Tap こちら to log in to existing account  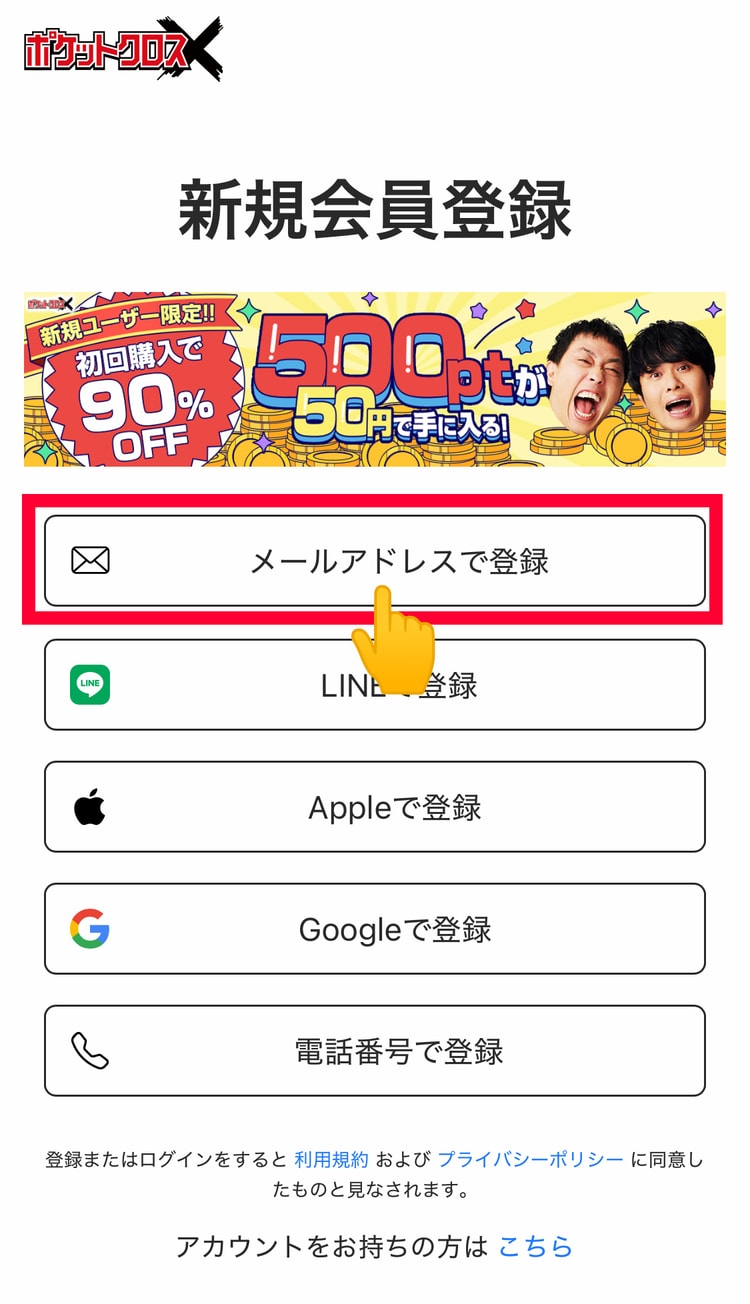pyautogui.click(x=535, y=1247)
